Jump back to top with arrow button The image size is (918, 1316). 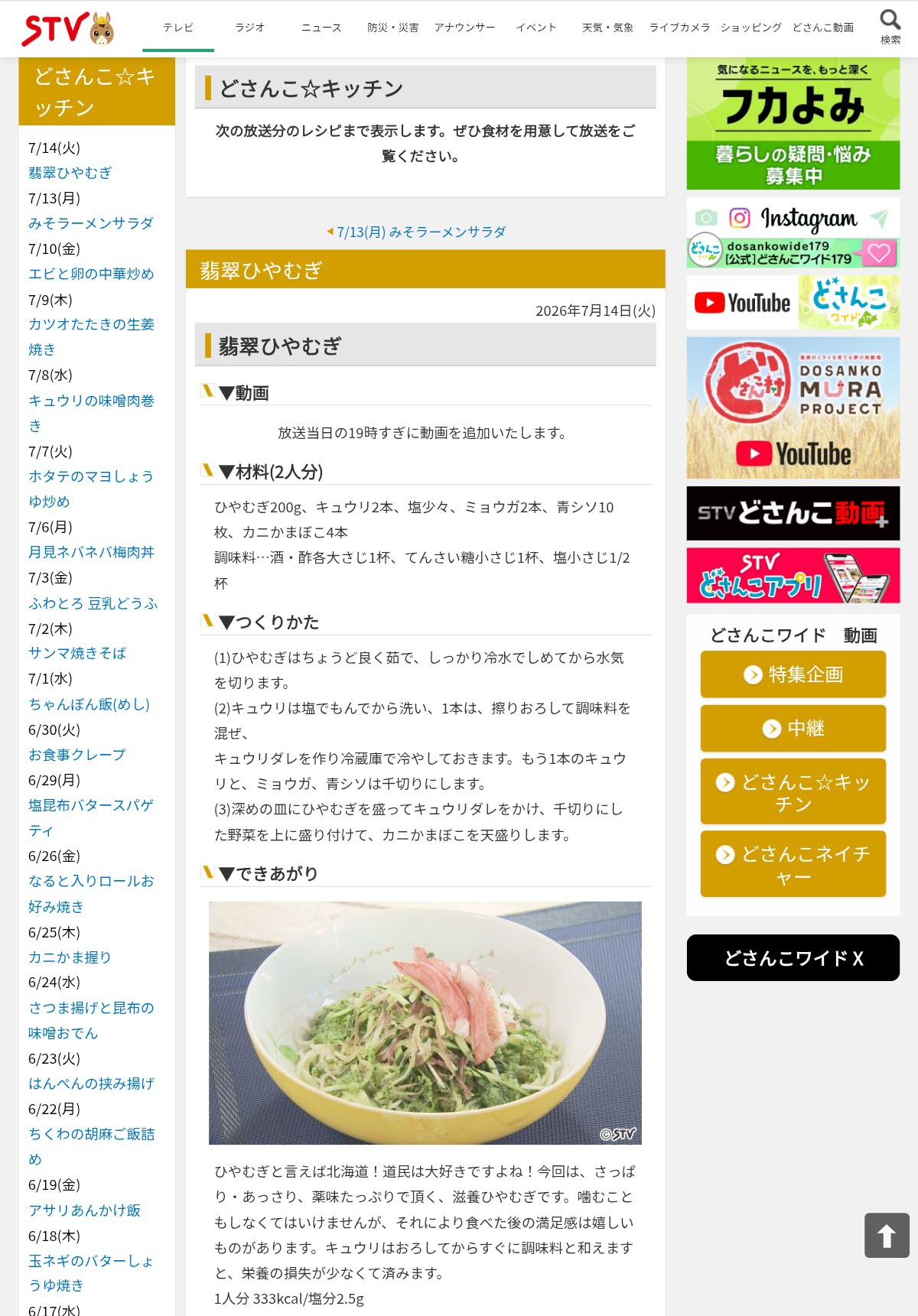(887, 1235)
